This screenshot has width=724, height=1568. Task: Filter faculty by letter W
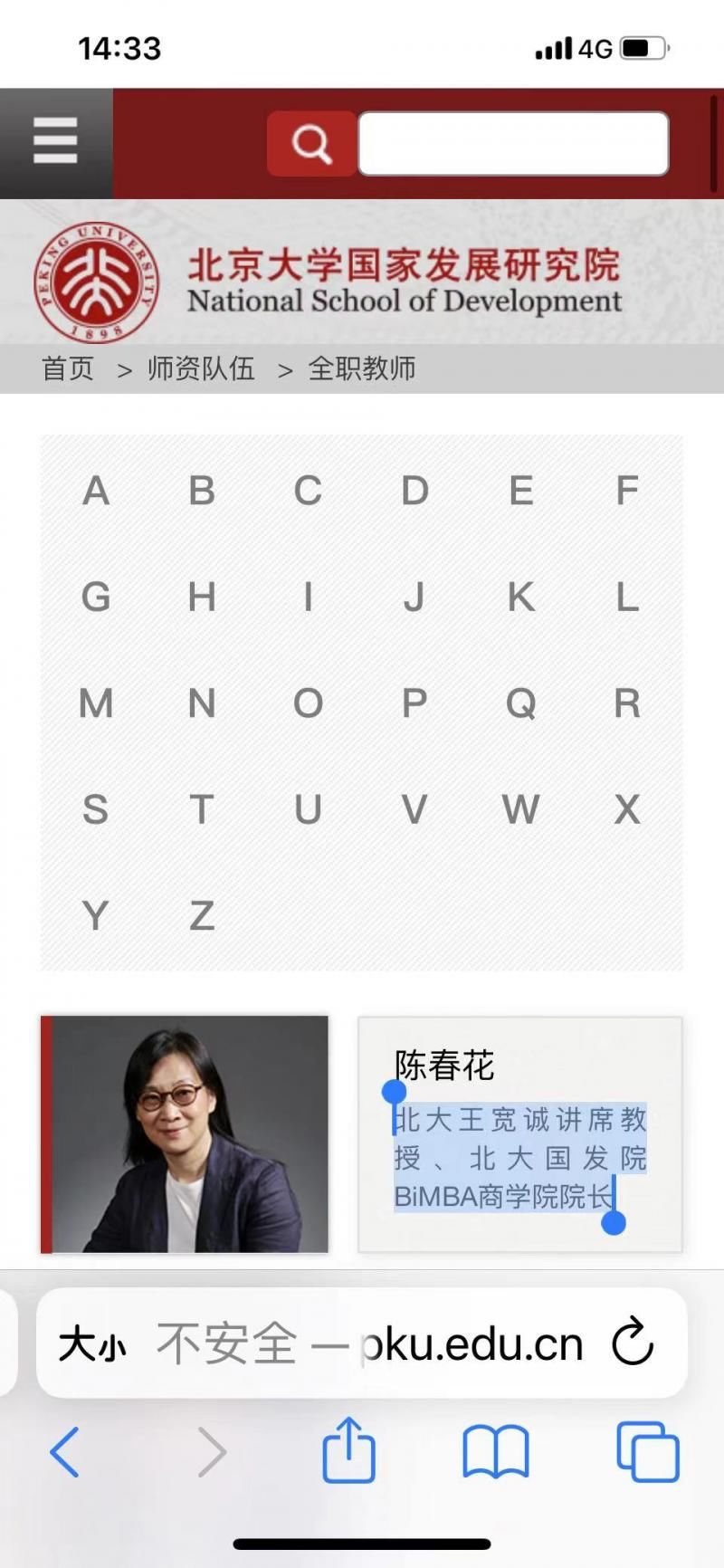point(520,809)
